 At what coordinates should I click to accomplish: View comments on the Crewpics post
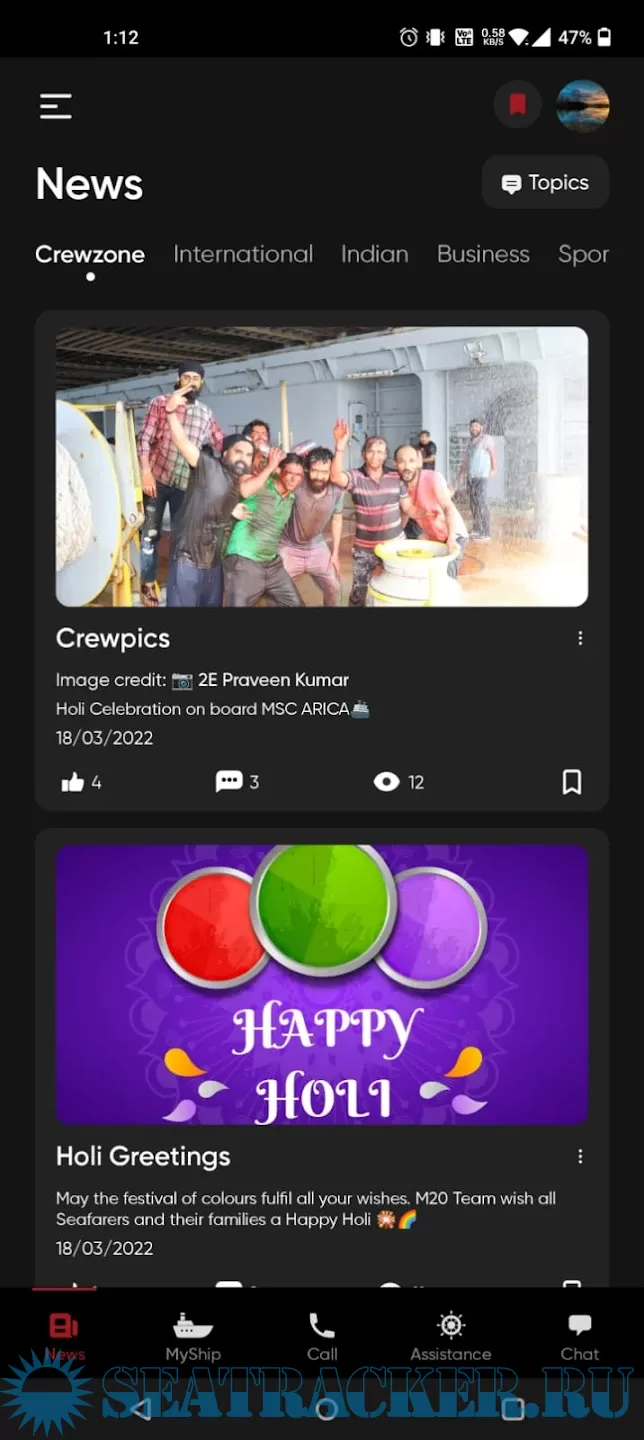click(x=230, y=781)
